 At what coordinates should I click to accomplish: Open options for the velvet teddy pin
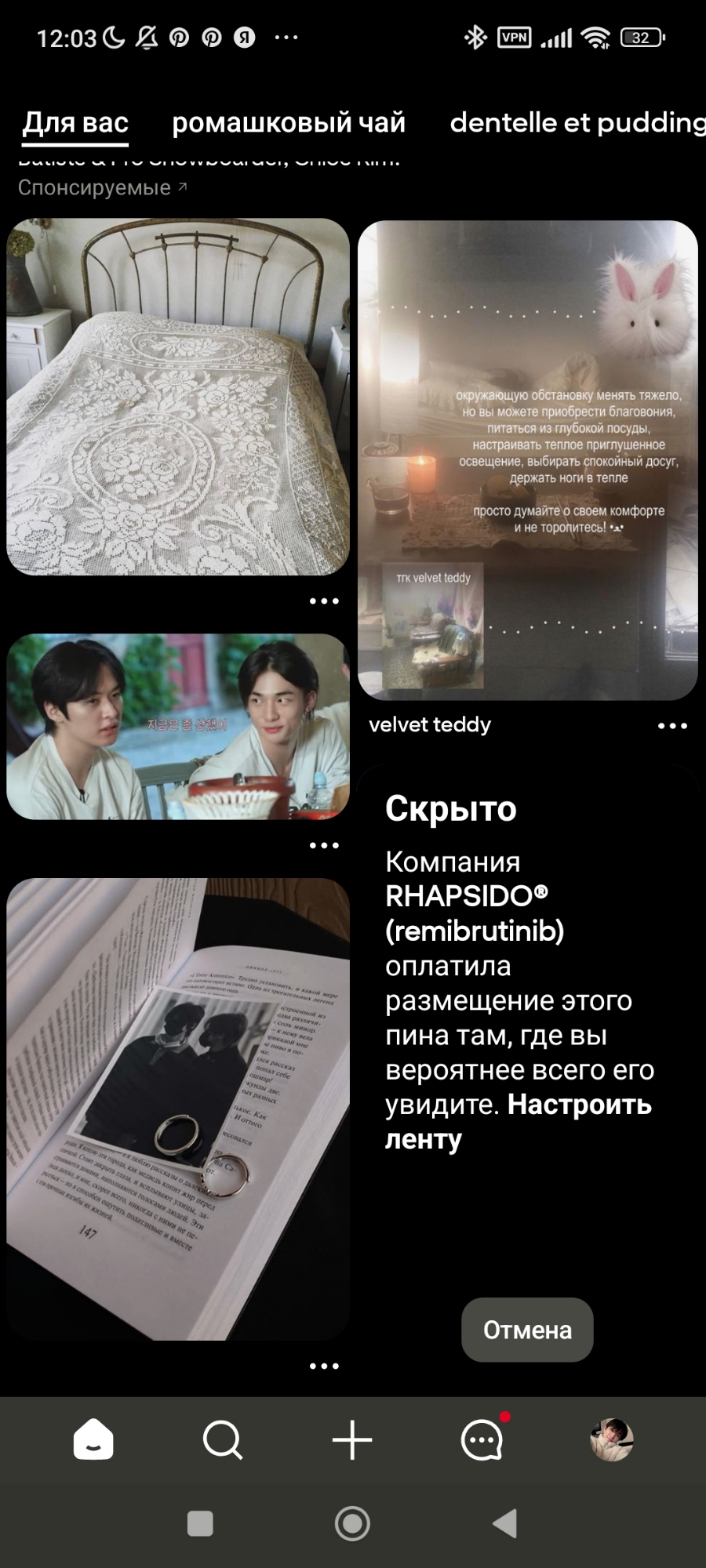click(672, 726)
